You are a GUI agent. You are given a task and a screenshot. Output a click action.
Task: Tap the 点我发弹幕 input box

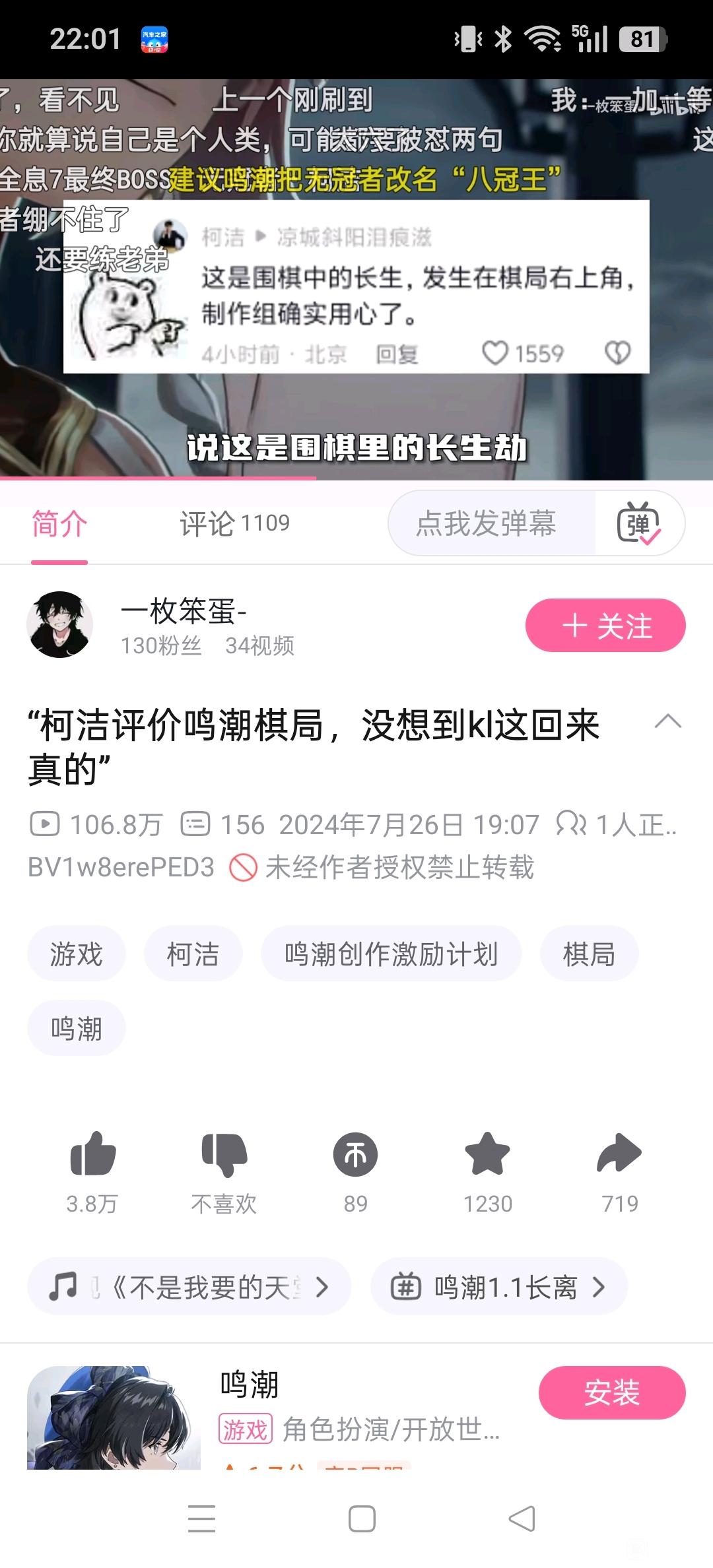click(x=486, y=524)
